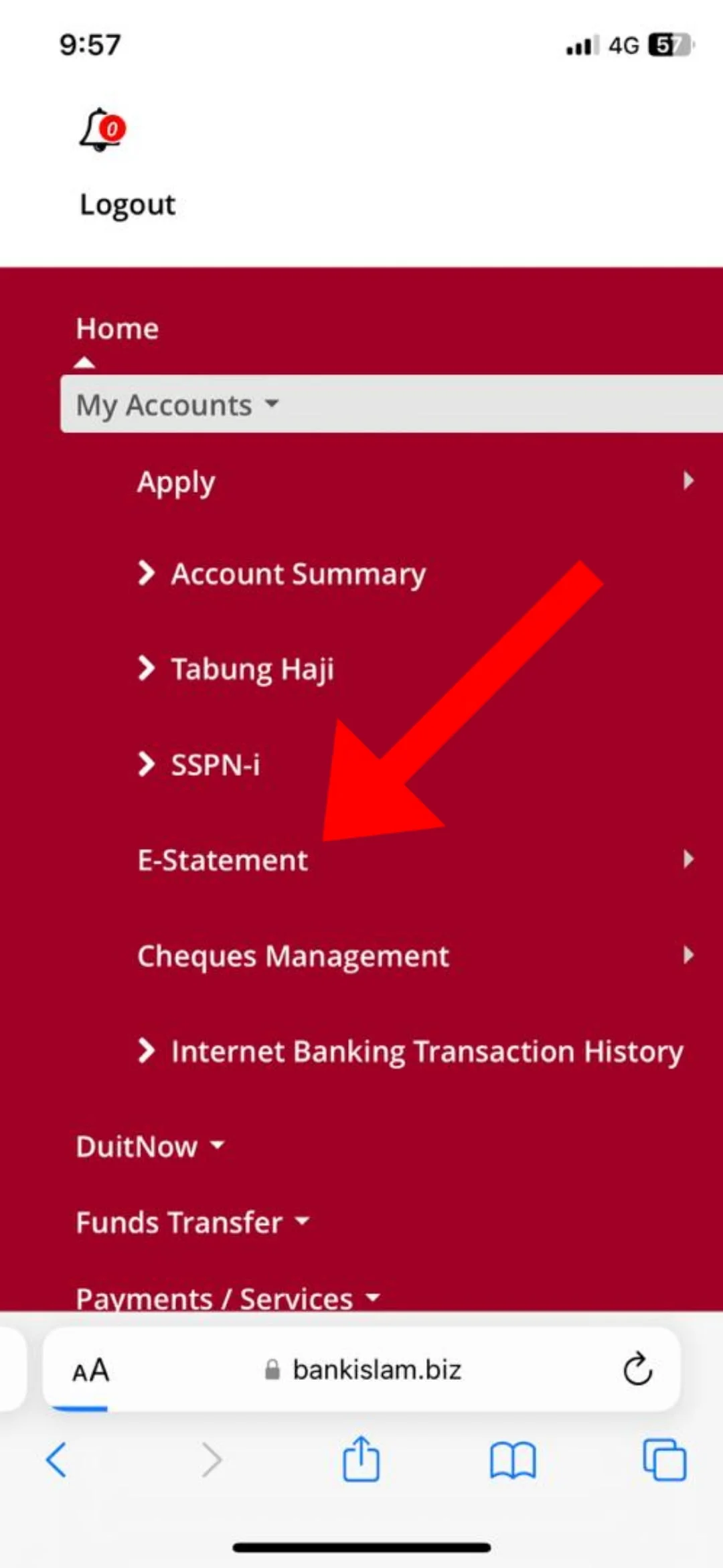Open Account Summary
This screenshot has height=1568, width=723.
coord(297,574)
